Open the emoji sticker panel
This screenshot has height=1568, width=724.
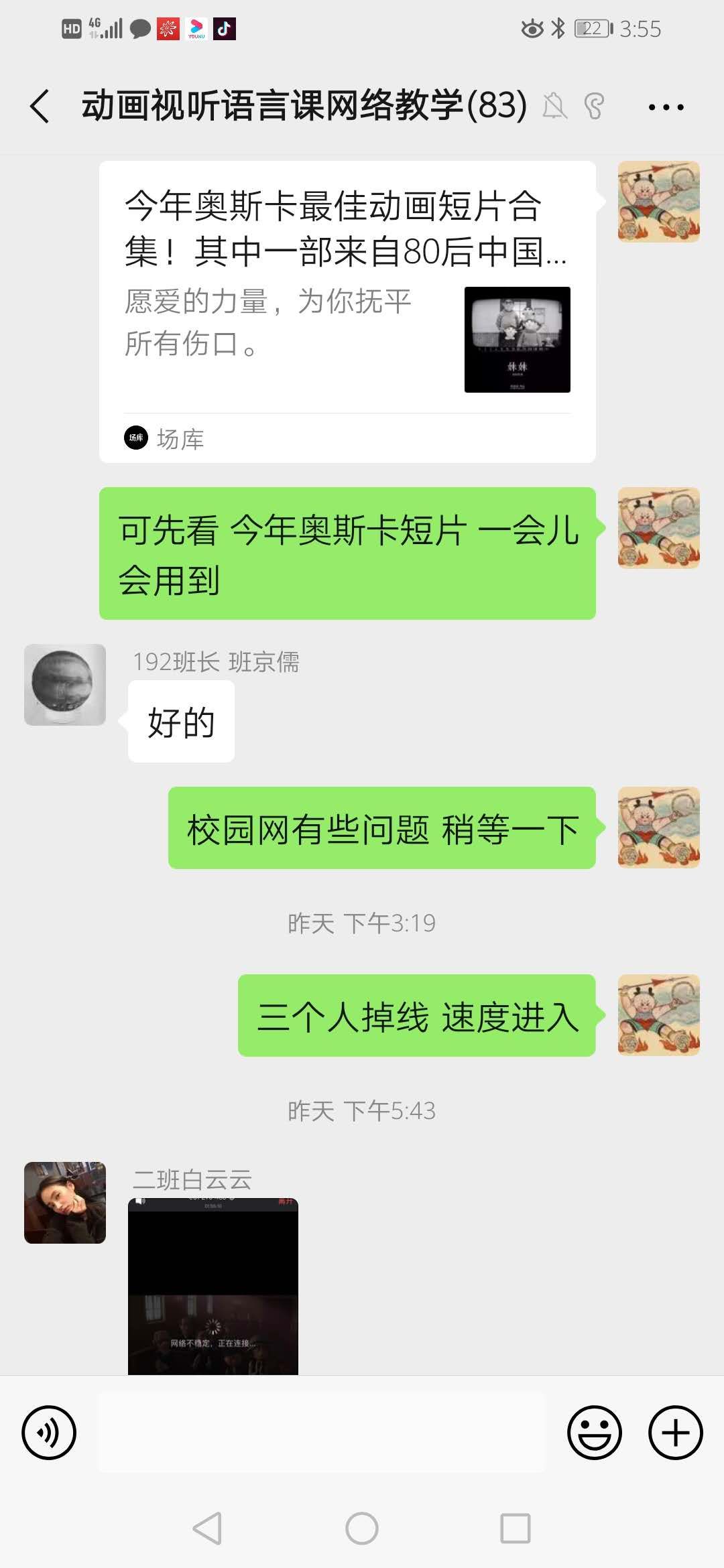point(595,1432)
